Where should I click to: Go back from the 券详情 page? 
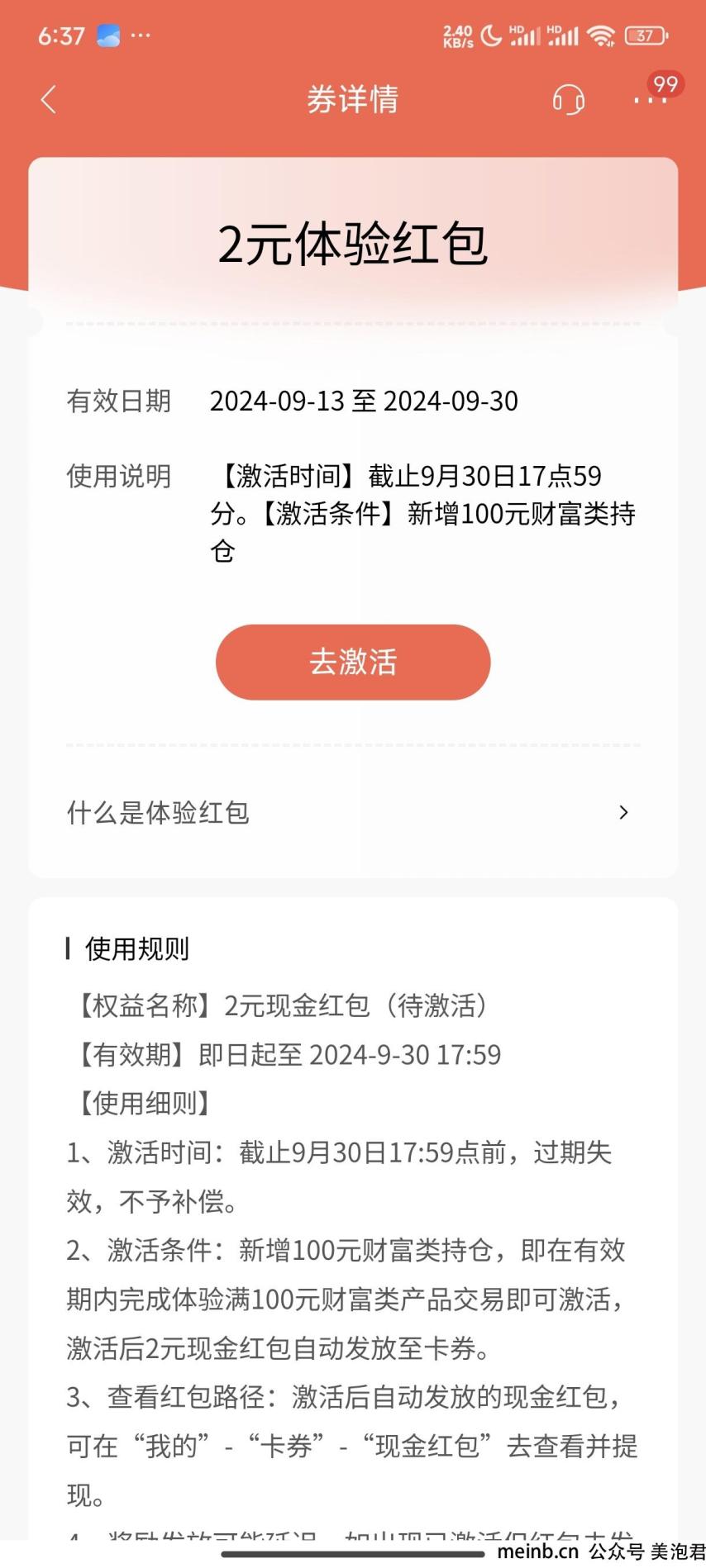[x=48, y=100]
